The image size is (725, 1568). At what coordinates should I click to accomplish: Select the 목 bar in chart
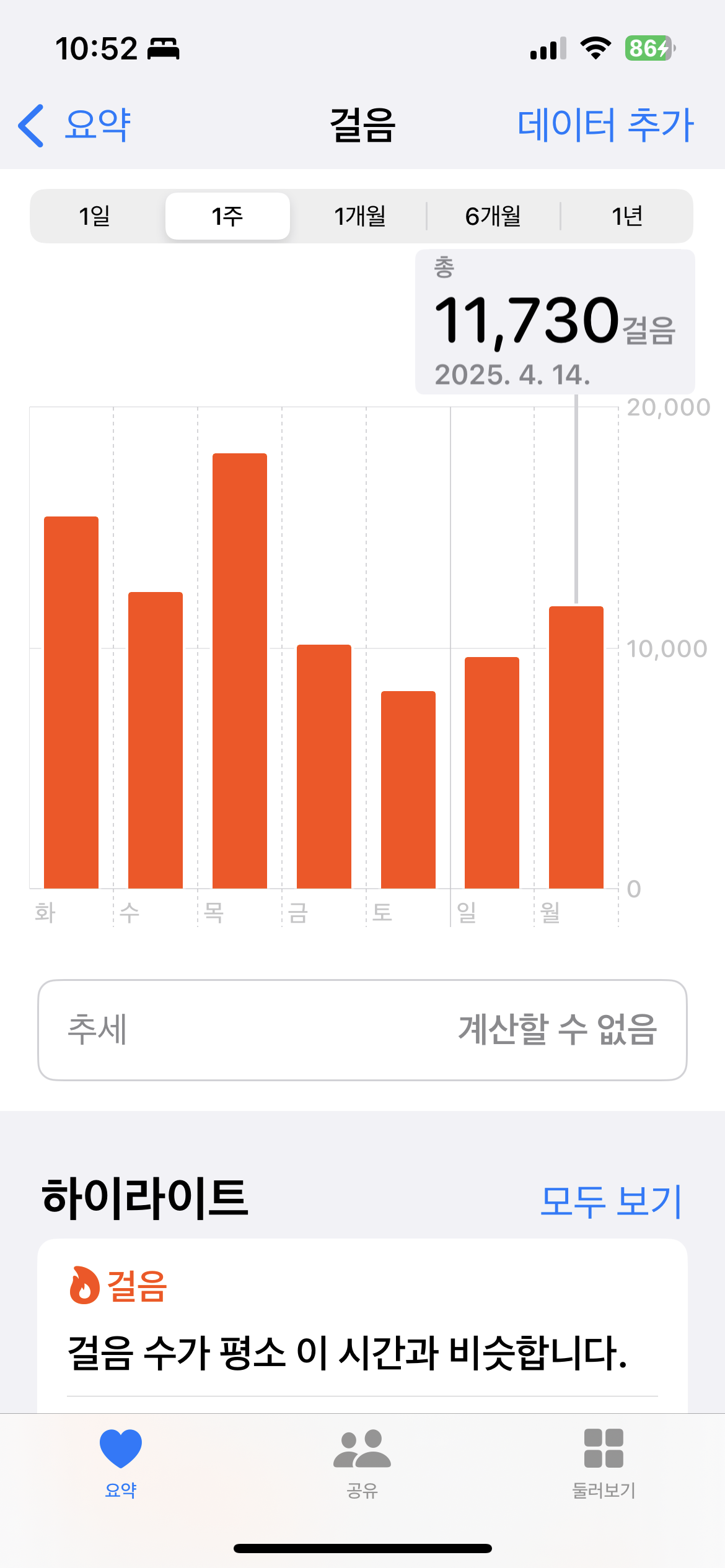[x=240, y=671]
